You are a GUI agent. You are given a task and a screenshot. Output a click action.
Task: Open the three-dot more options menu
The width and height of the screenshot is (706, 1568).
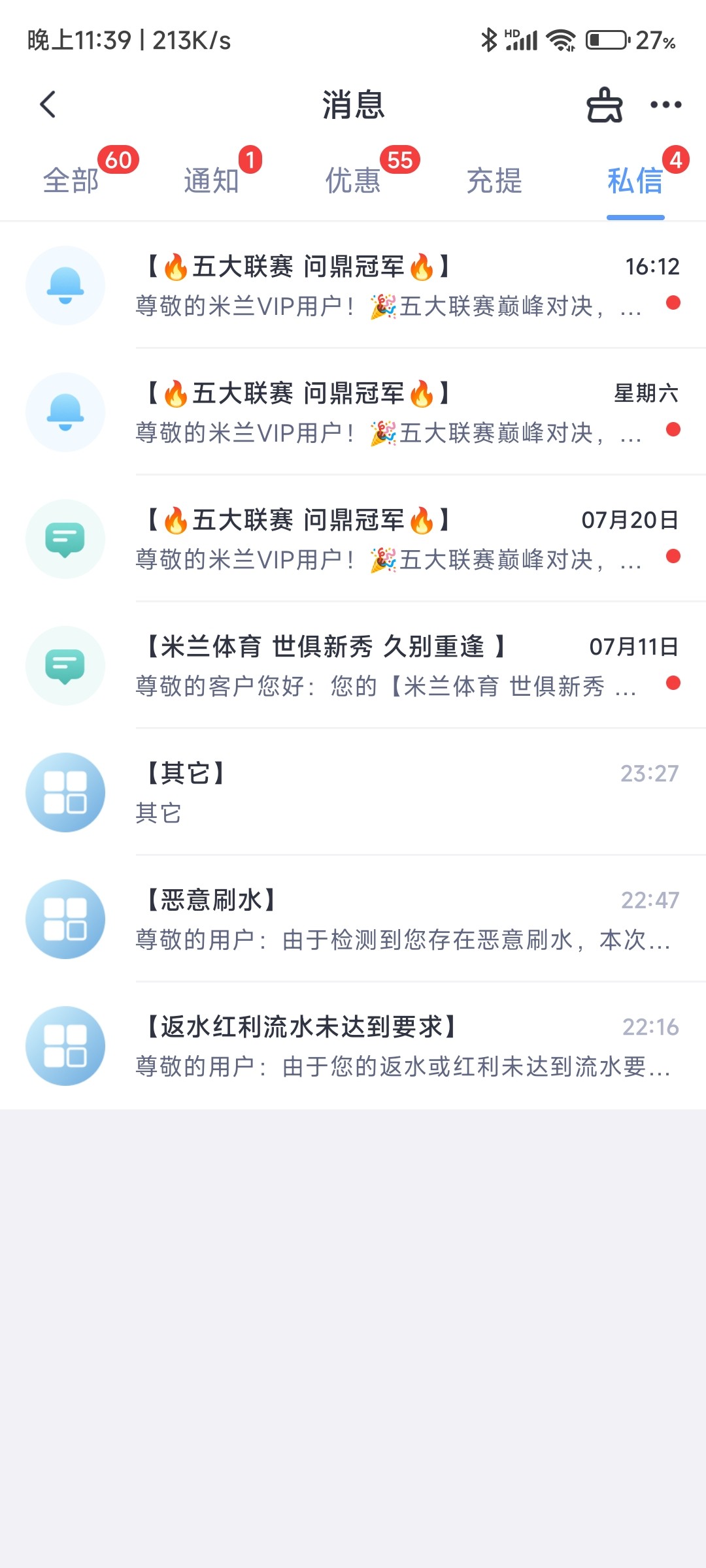(665, 105)
